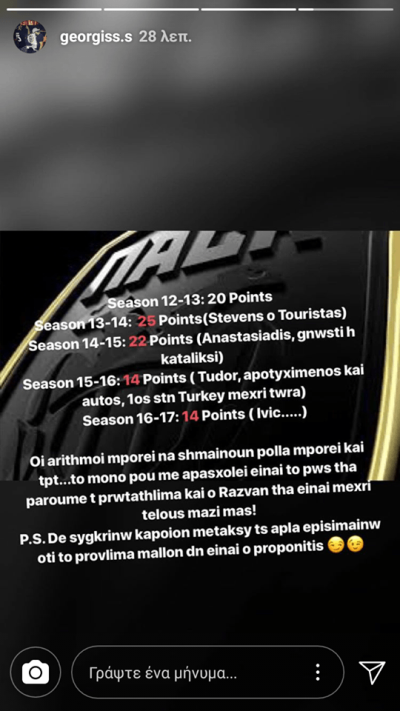Tap the georgiss.s username
Image resolution: width=400 pixels, height=711 pixels.
96,37
